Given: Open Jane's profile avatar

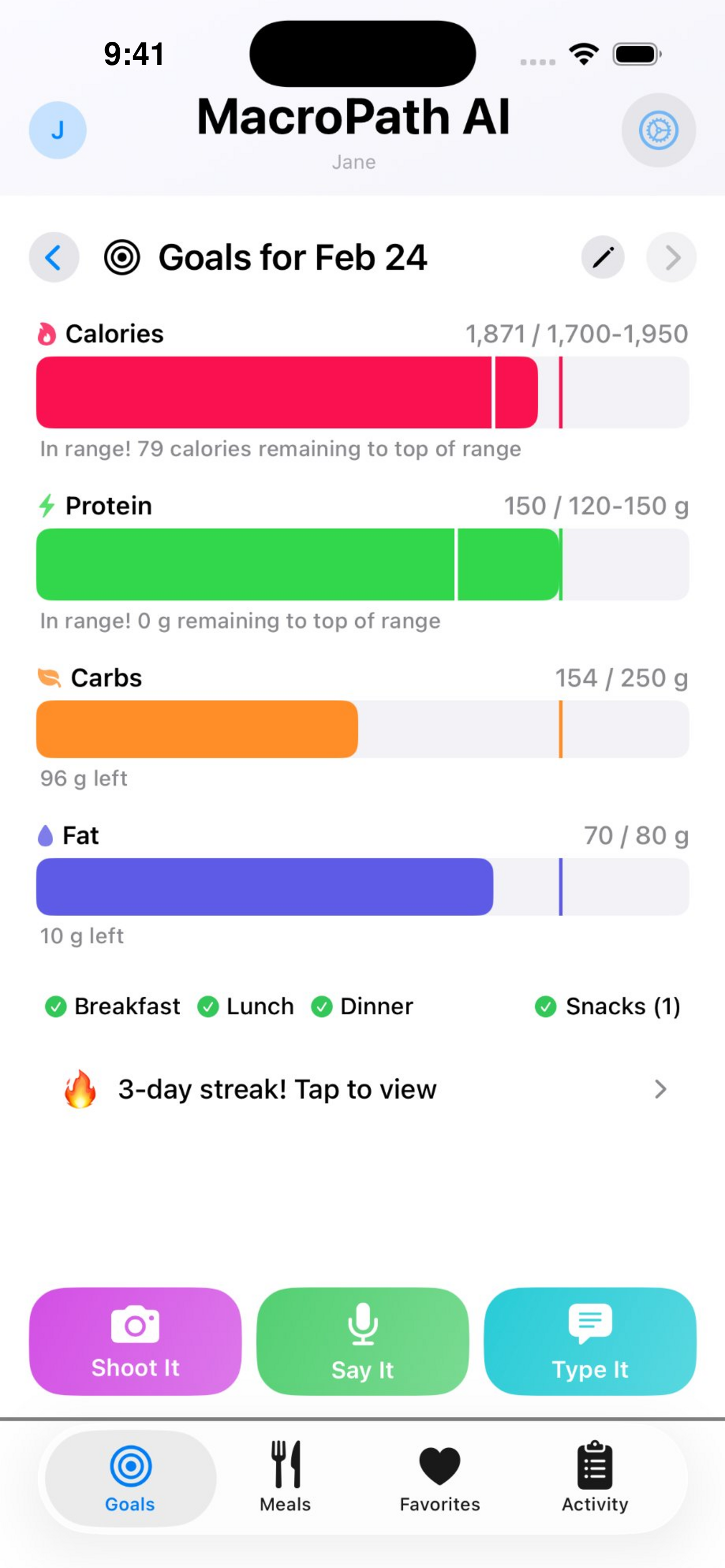Looking at the screenshot, I should [x=58, y=130].
